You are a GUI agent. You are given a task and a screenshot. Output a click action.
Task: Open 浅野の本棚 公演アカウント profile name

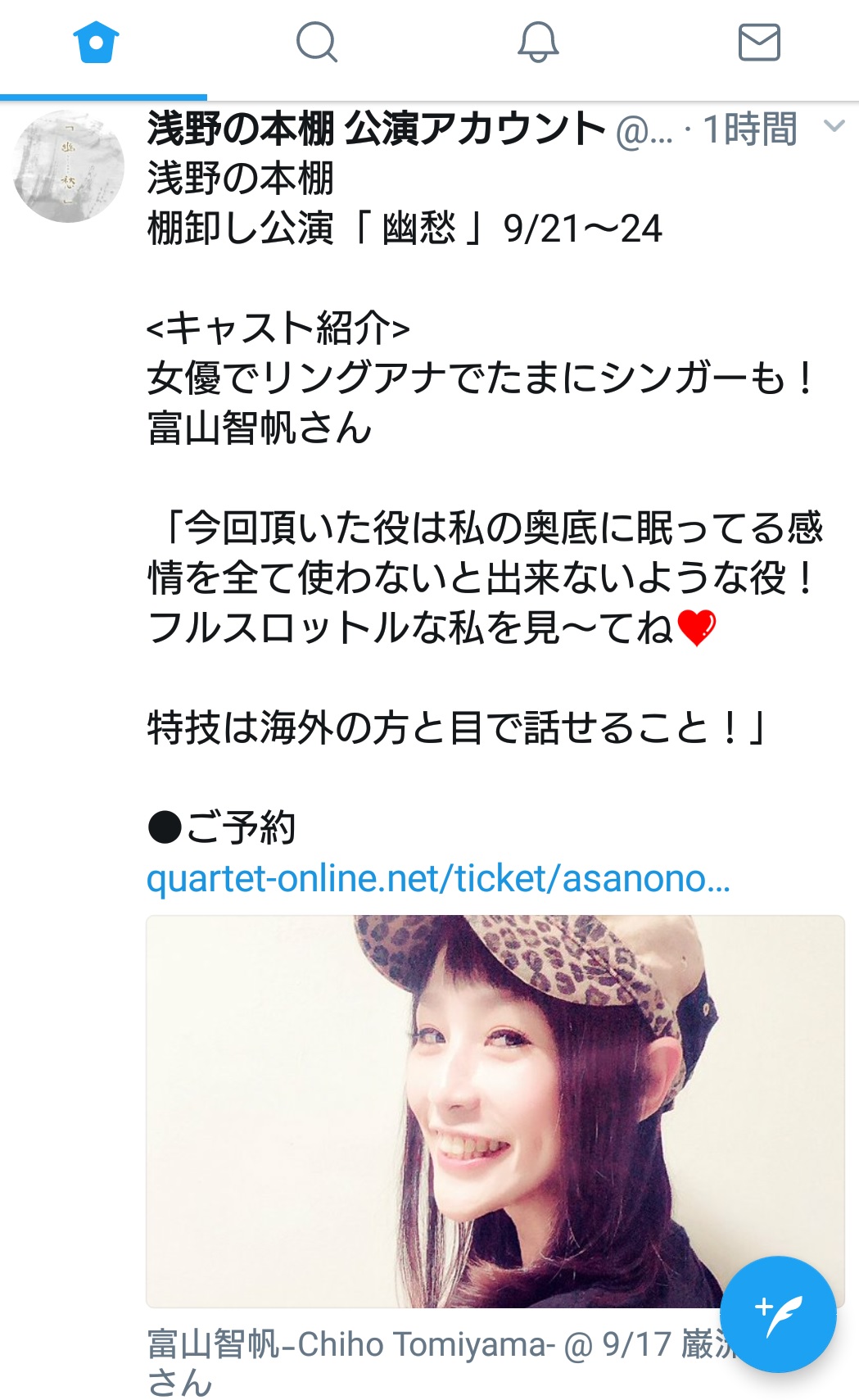(x=377, y=129)
